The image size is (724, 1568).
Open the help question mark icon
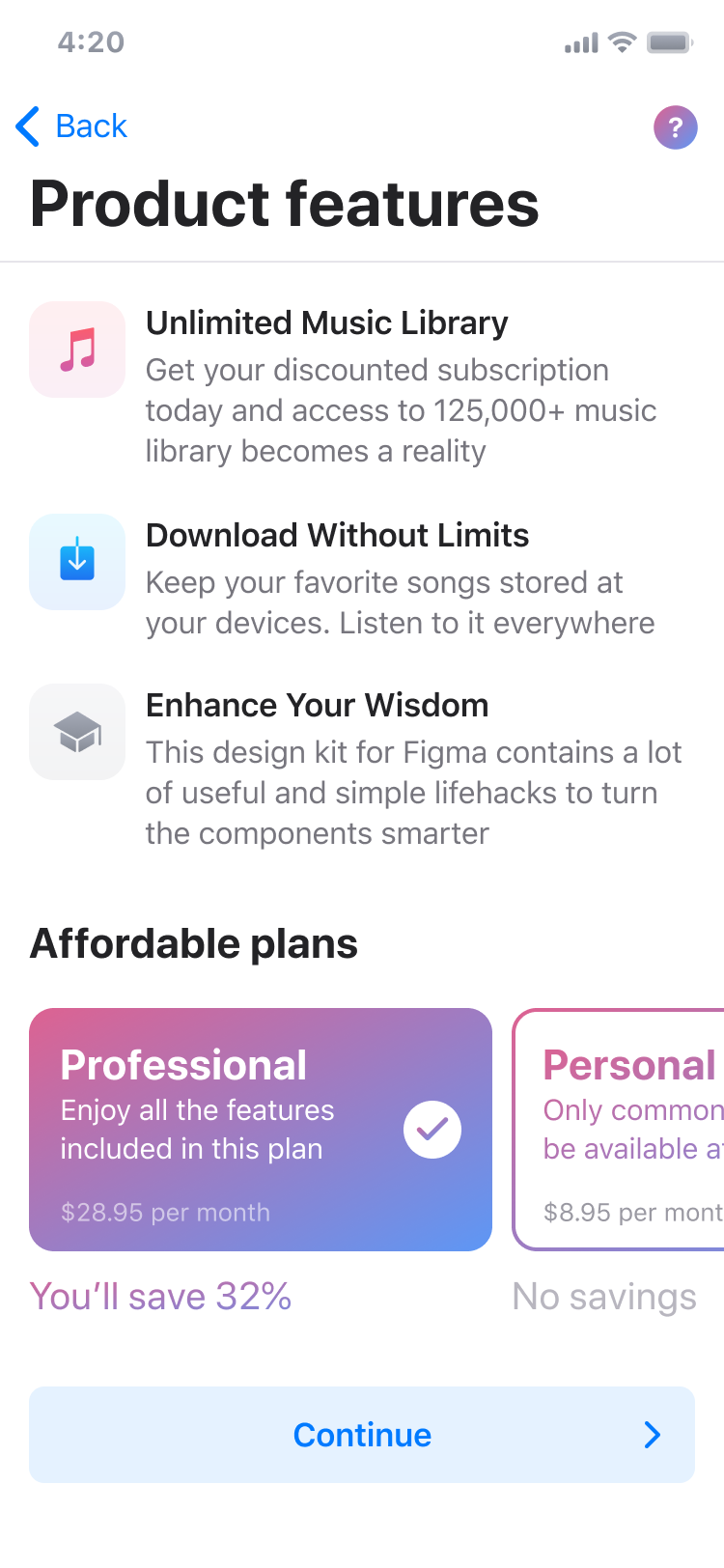pyautogui.click(x=676, y=126)
